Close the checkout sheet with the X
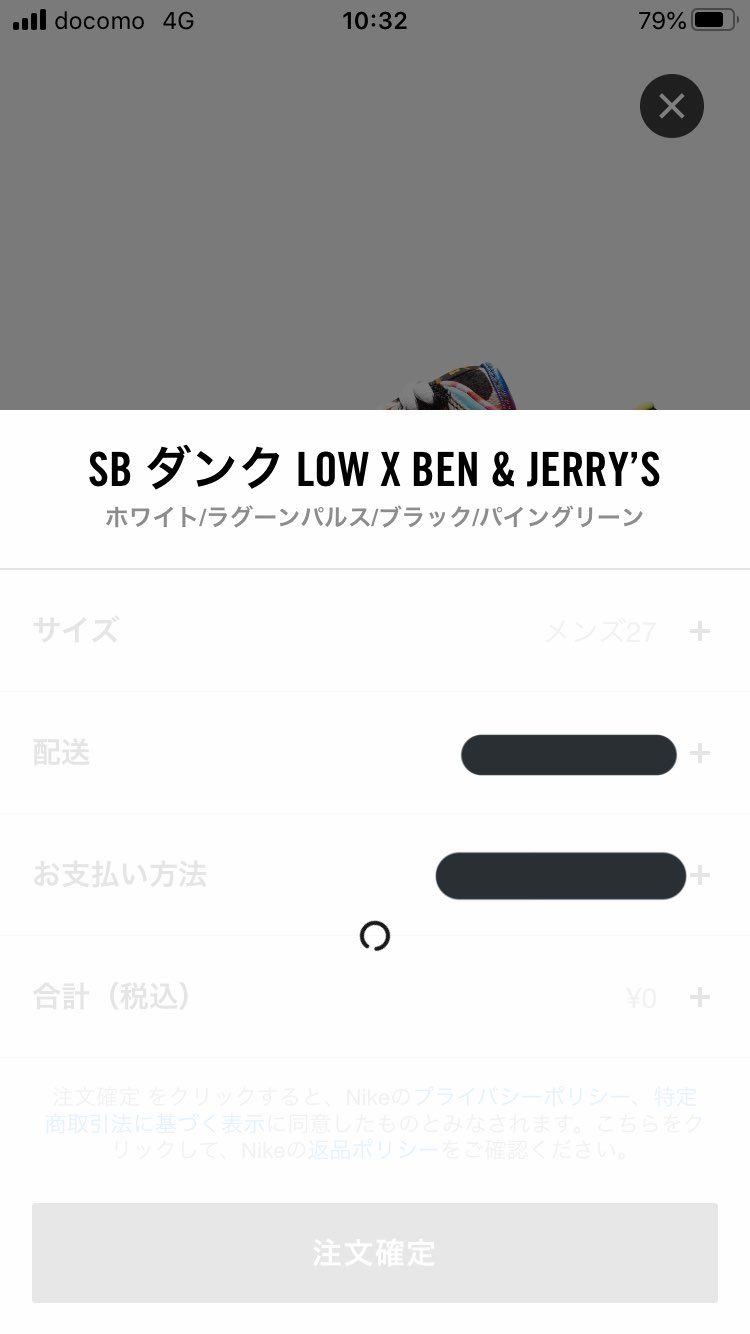Viewport: 750px width, 1334px height. 671,106
